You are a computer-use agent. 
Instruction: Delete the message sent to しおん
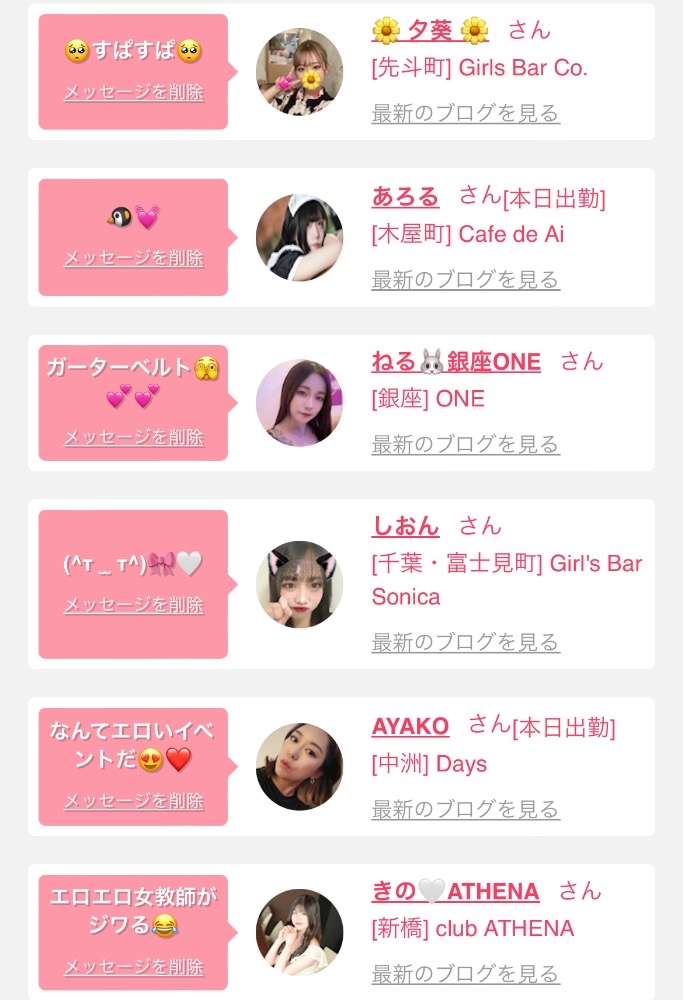pos(134,605)
